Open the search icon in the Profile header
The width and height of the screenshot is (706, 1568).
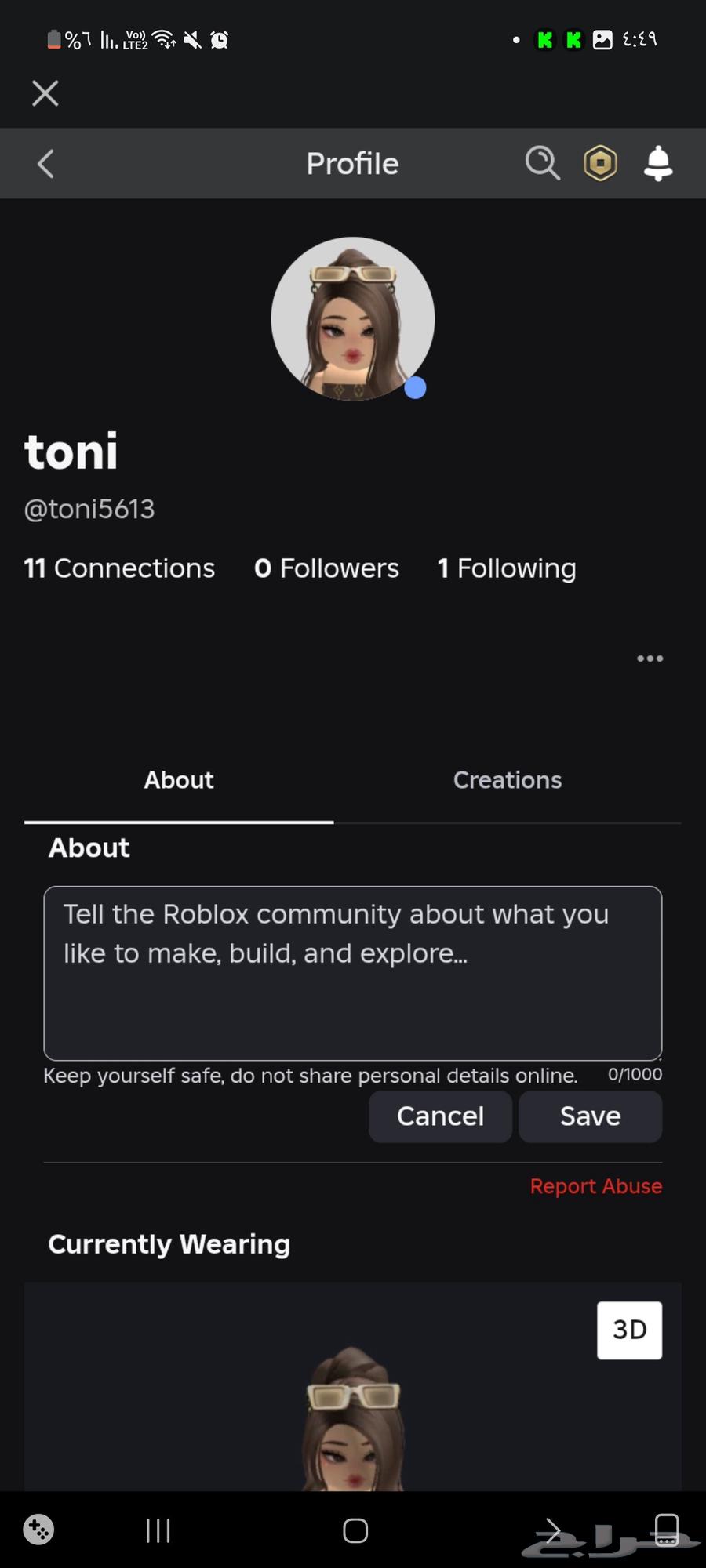tap(542, 163)
